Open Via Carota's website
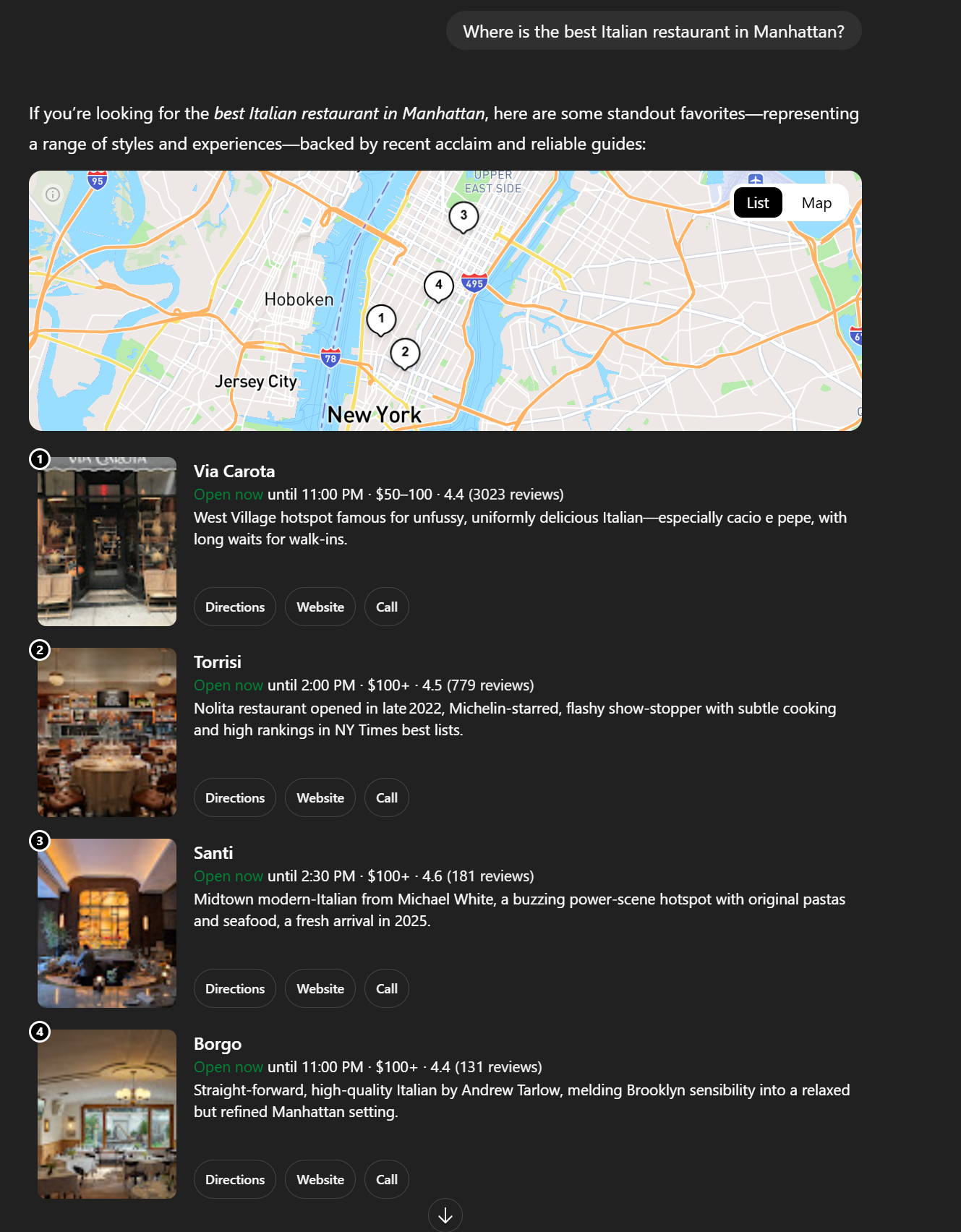 pyautogui.click(x=320, y=607)
